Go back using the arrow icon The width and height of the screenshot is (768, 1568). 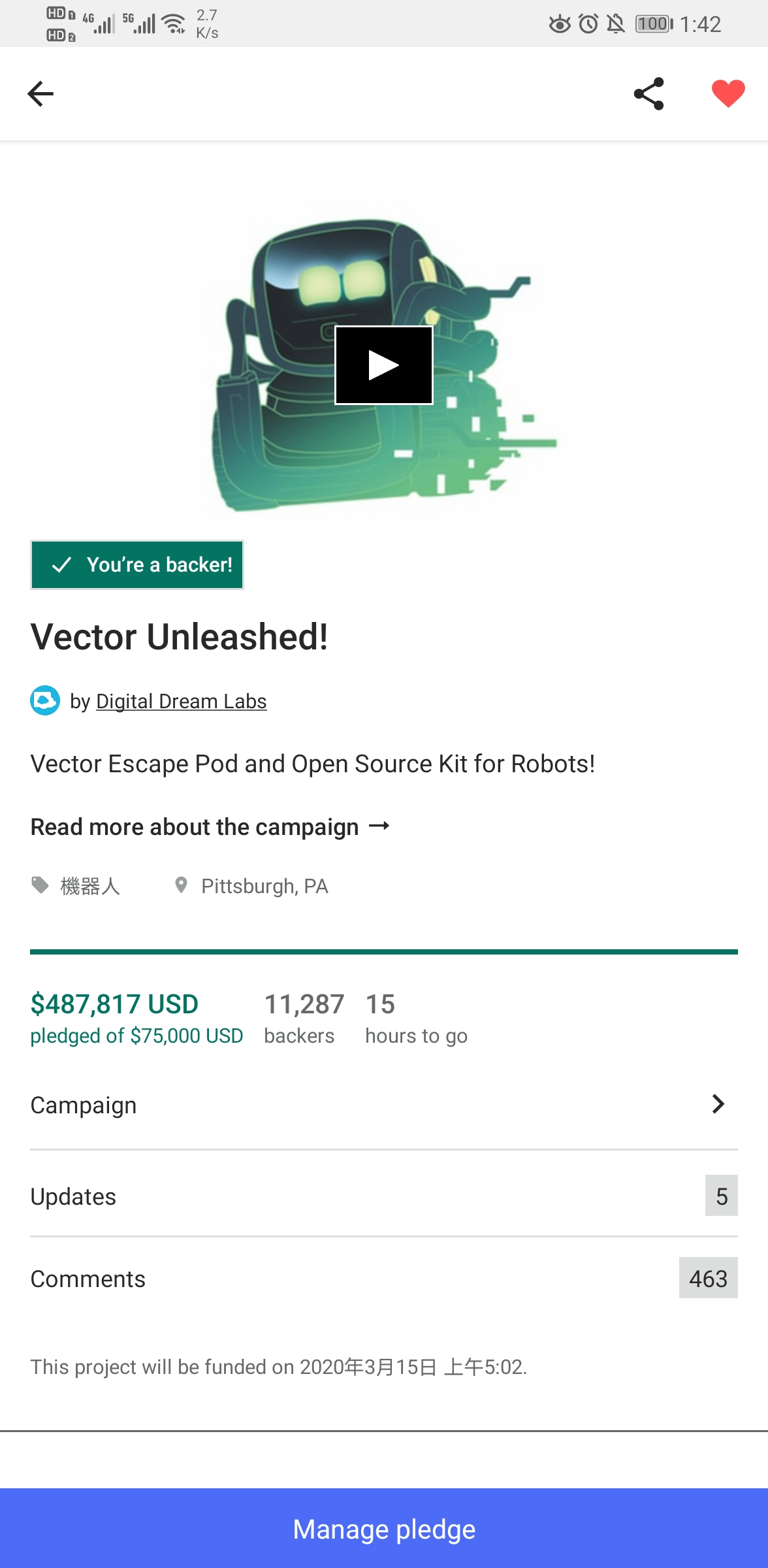(40, 94)
